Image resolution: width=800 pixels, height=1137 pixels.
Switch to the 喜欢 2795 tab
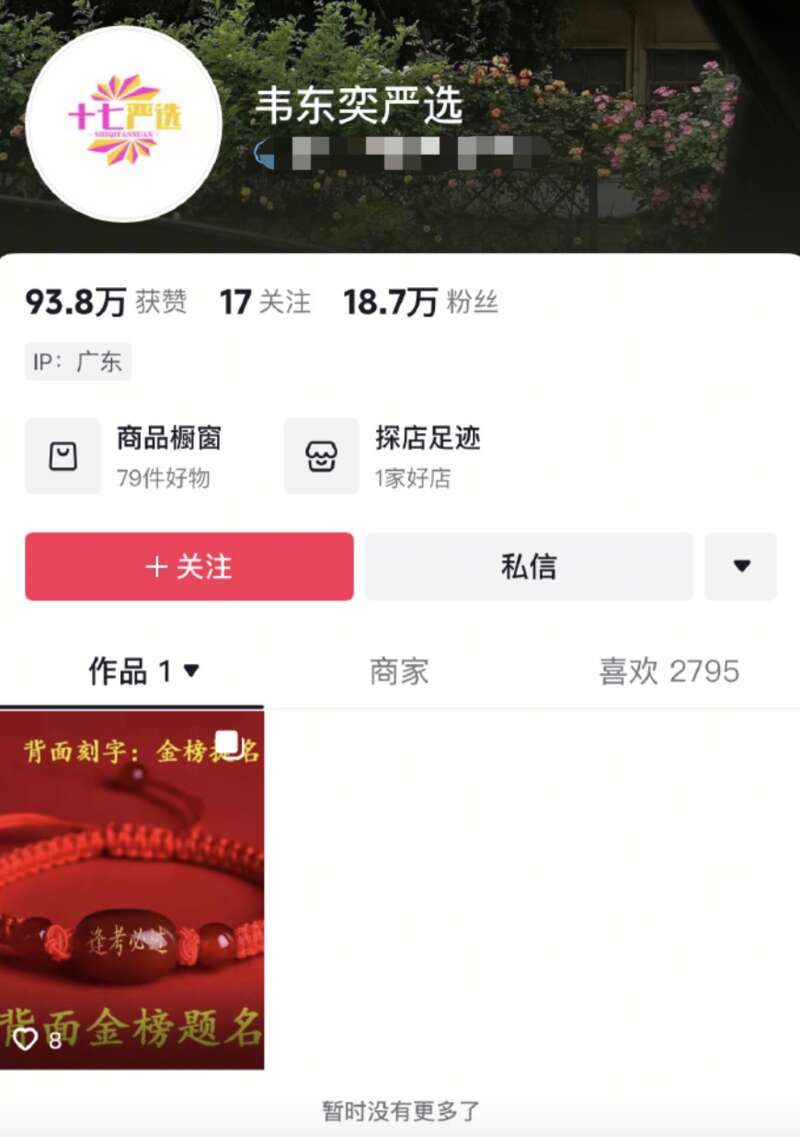click(668, 671)
